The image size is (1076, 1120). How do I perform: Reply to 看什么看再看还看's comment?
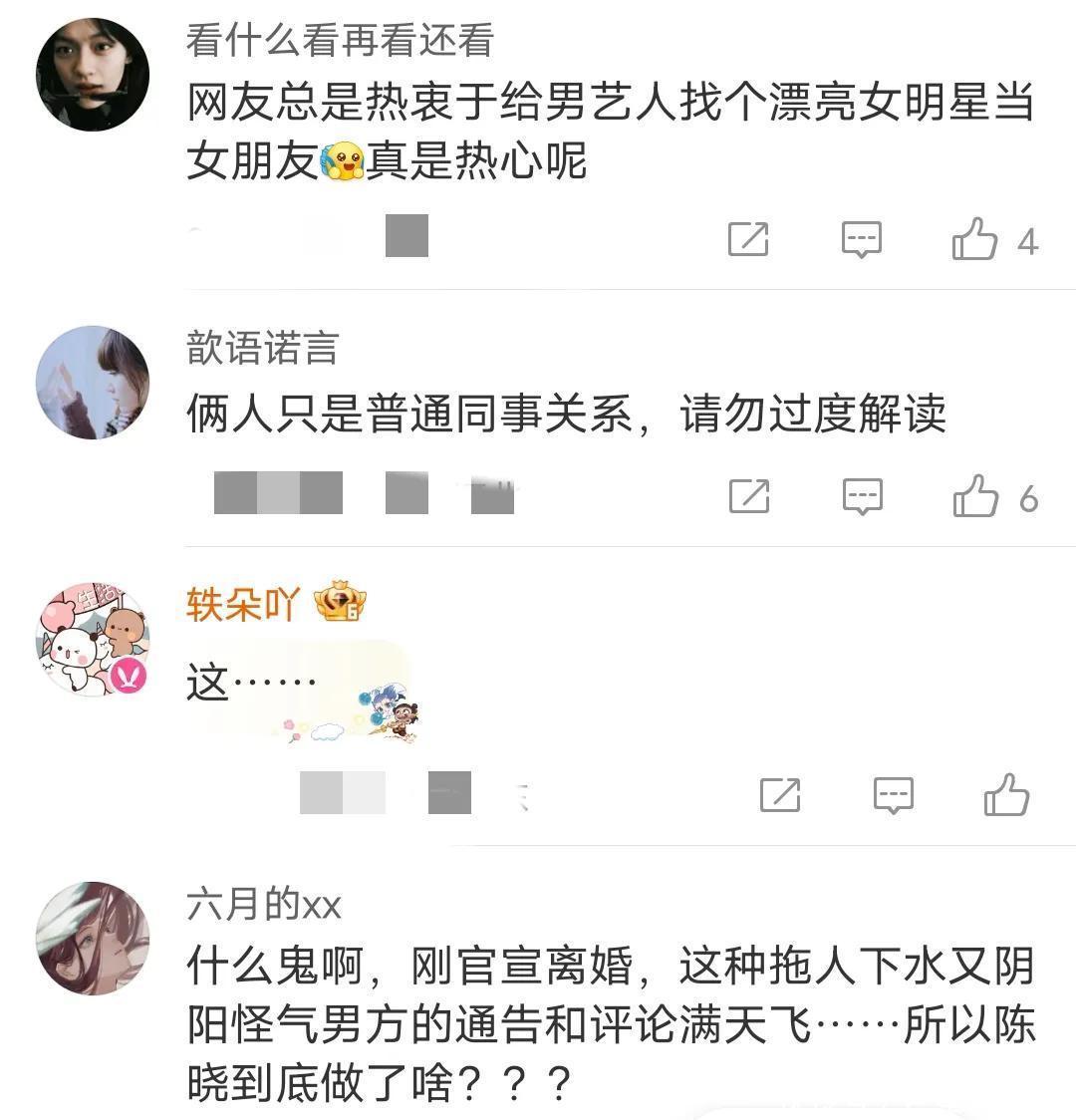coord(862,239)
